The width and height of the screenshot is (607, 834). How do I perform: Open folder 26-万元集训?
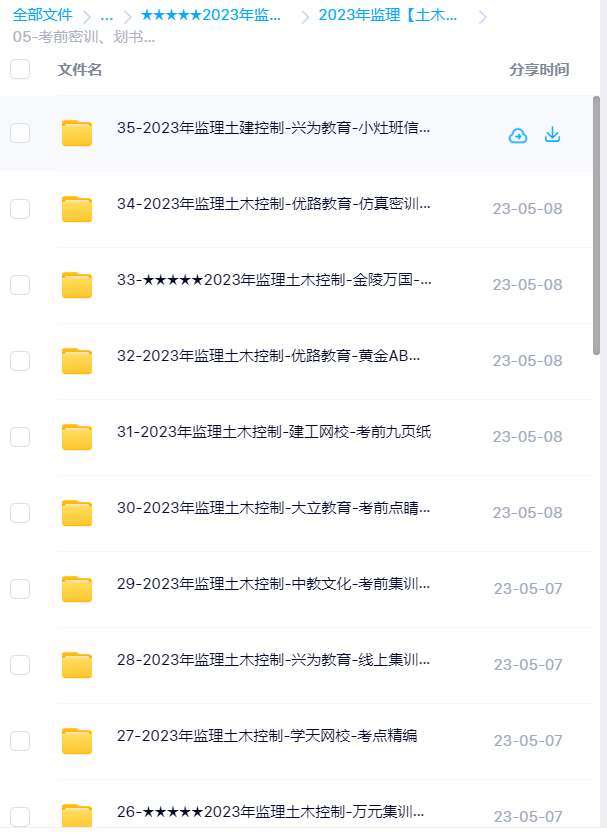pyautogui.click(x=271, y=811)
